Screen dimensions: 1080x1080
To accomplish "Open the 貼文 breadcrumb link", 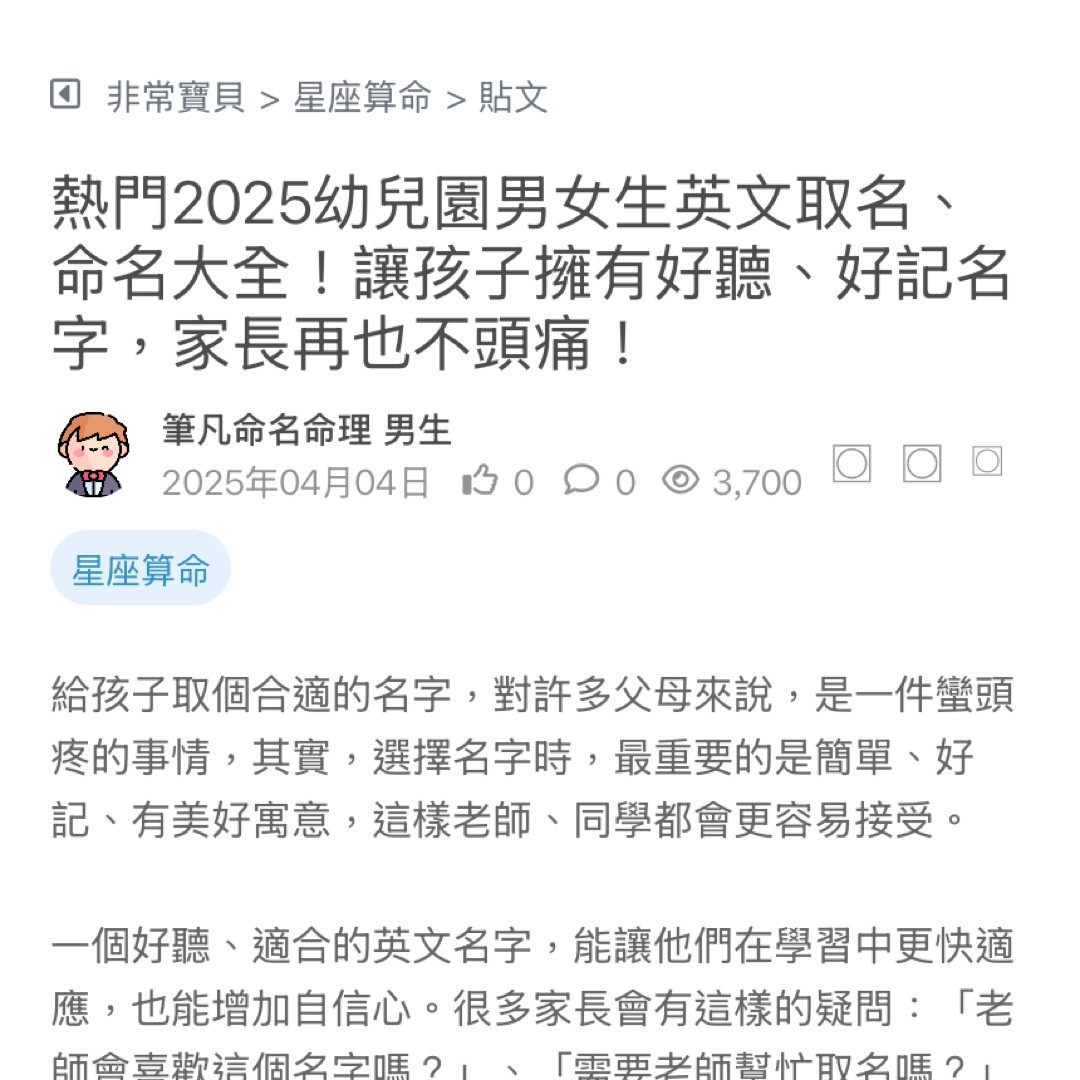I will point(513,98).
